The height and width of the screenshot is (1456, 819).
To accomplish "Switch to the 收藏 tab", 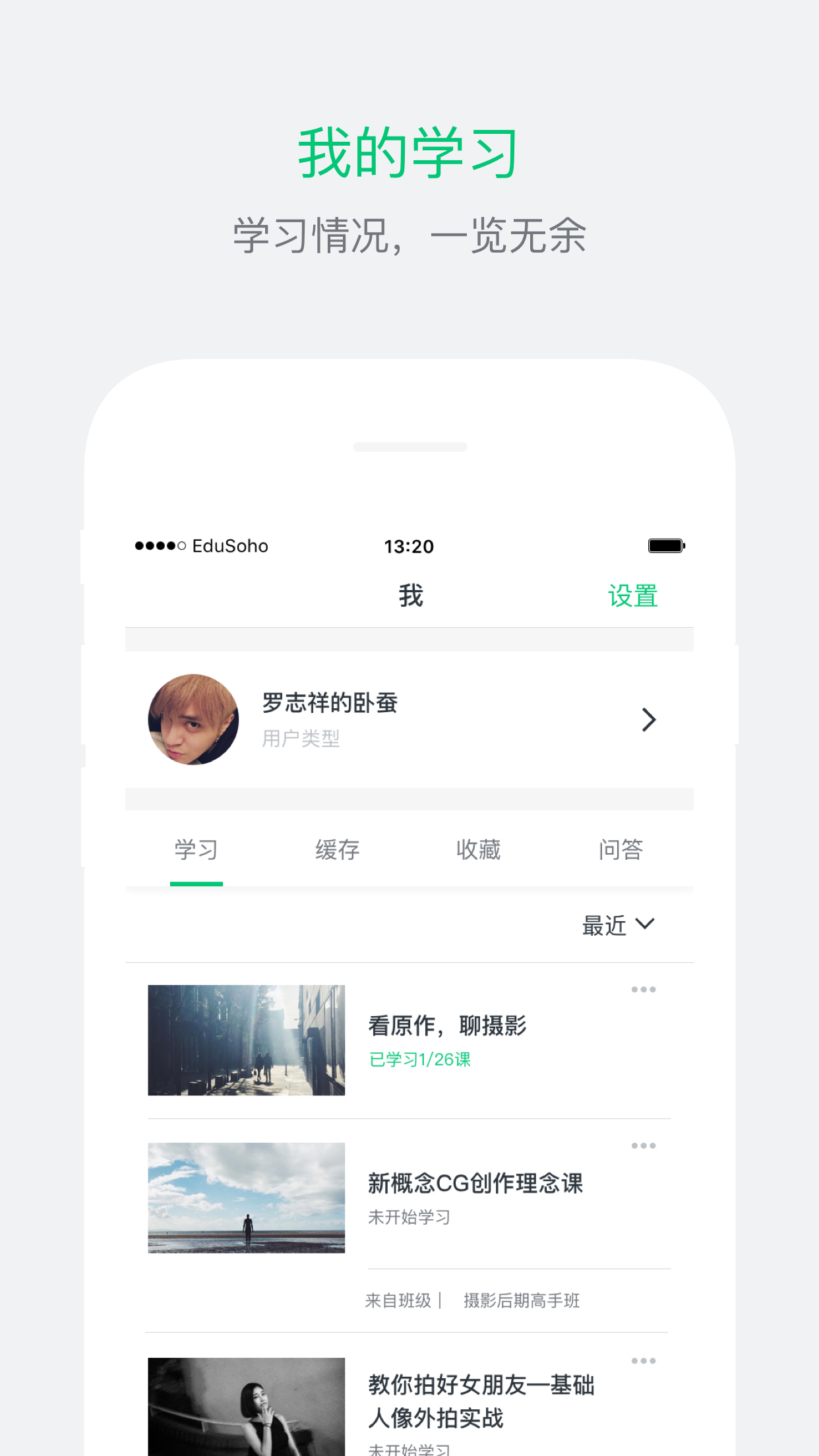I will tap(479, 850).
